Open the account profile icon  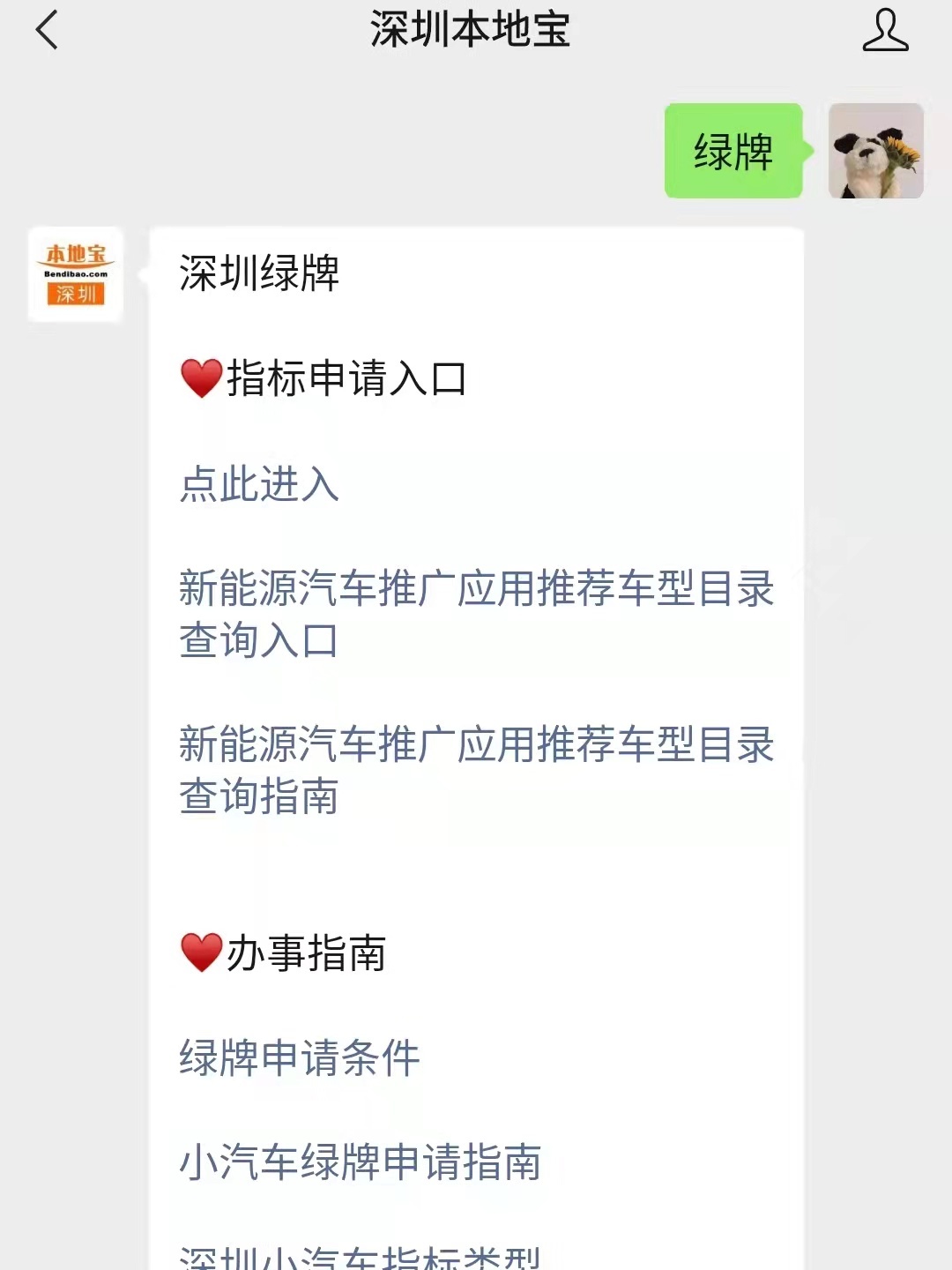coord(884,30)
